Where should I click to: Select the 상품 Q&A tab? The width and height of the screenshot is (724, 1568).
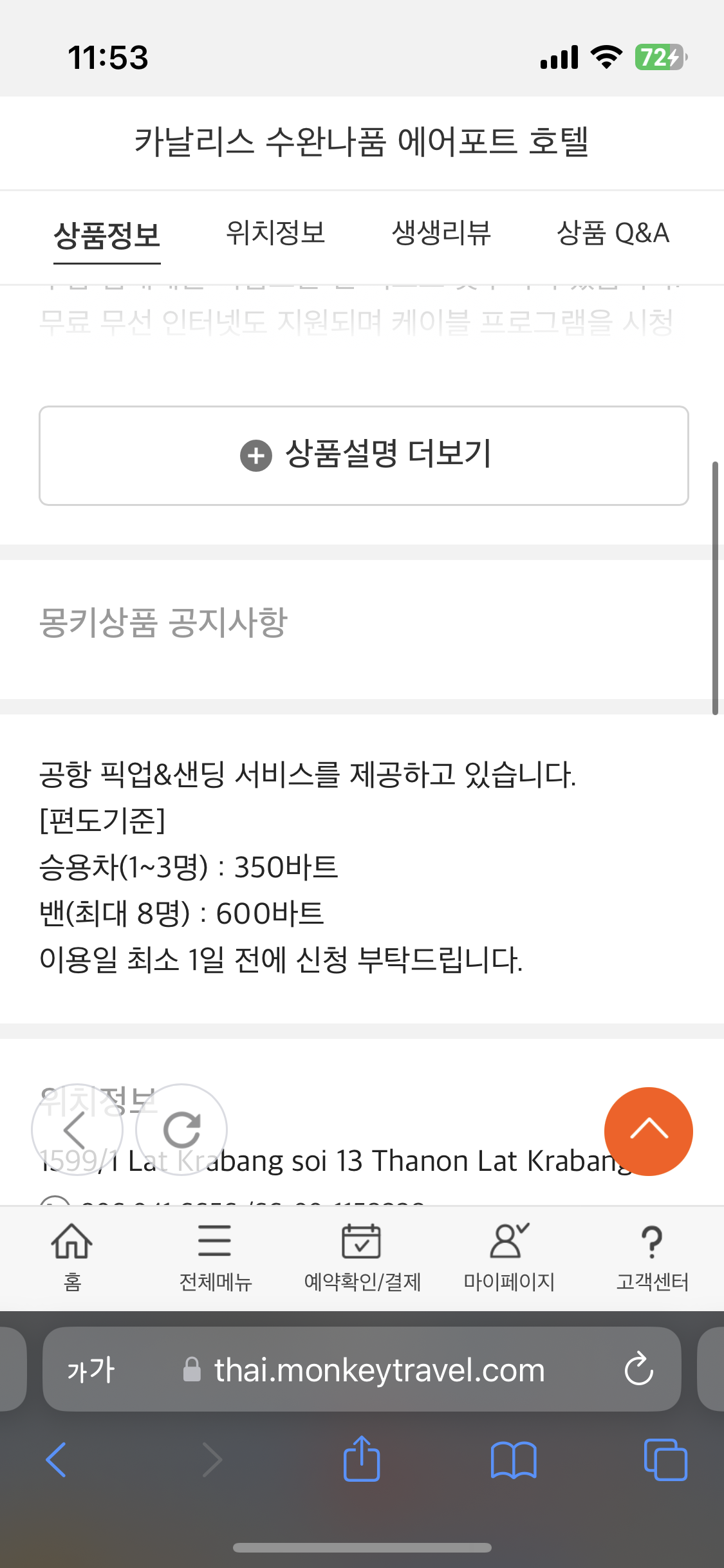[x=613, y=233]
